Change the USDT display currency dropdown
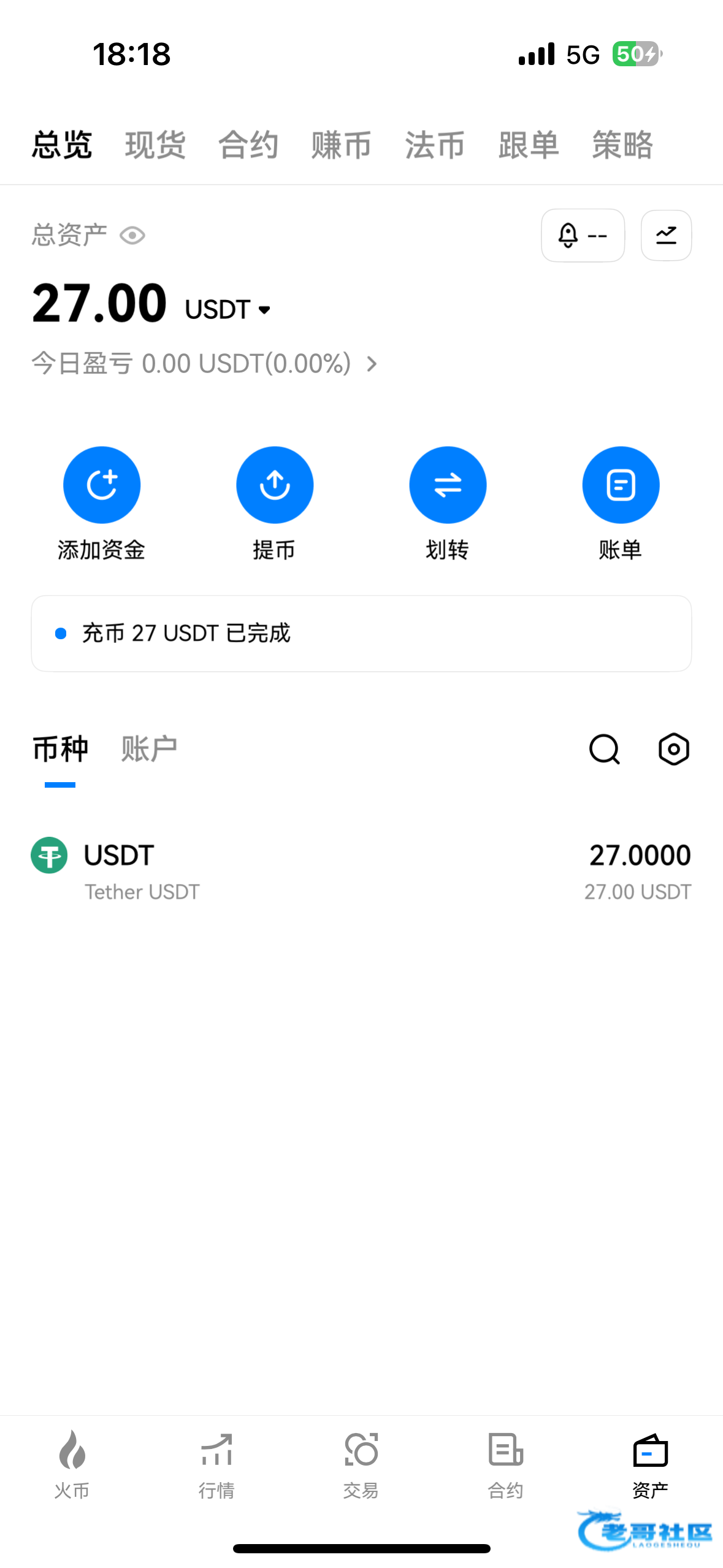The height and width of the screenshot is (1568, 723). click(x=228, y=310)
